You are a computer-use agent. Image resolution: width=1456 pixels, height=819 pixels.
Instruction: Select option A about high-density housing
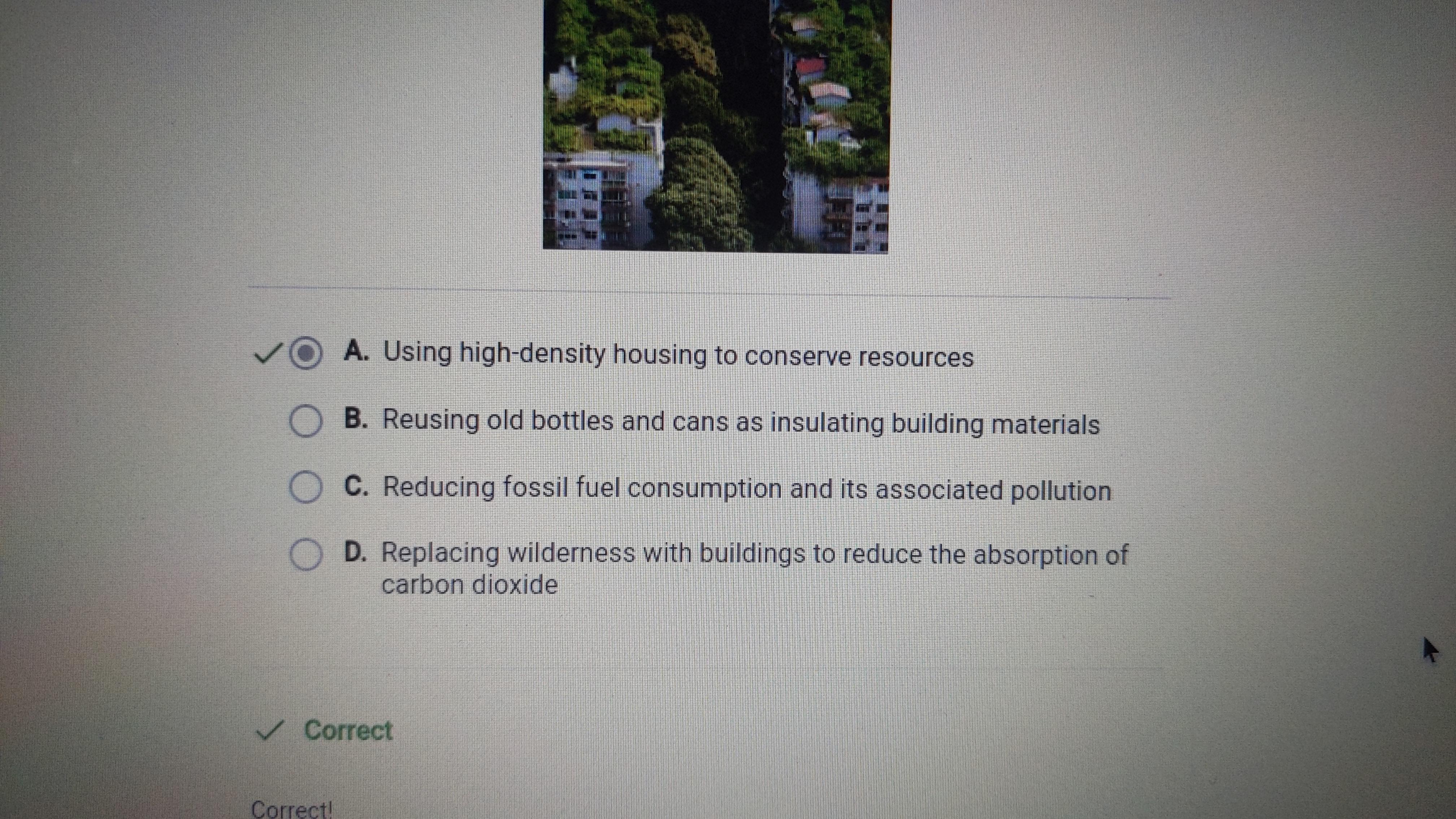(306, 354)
